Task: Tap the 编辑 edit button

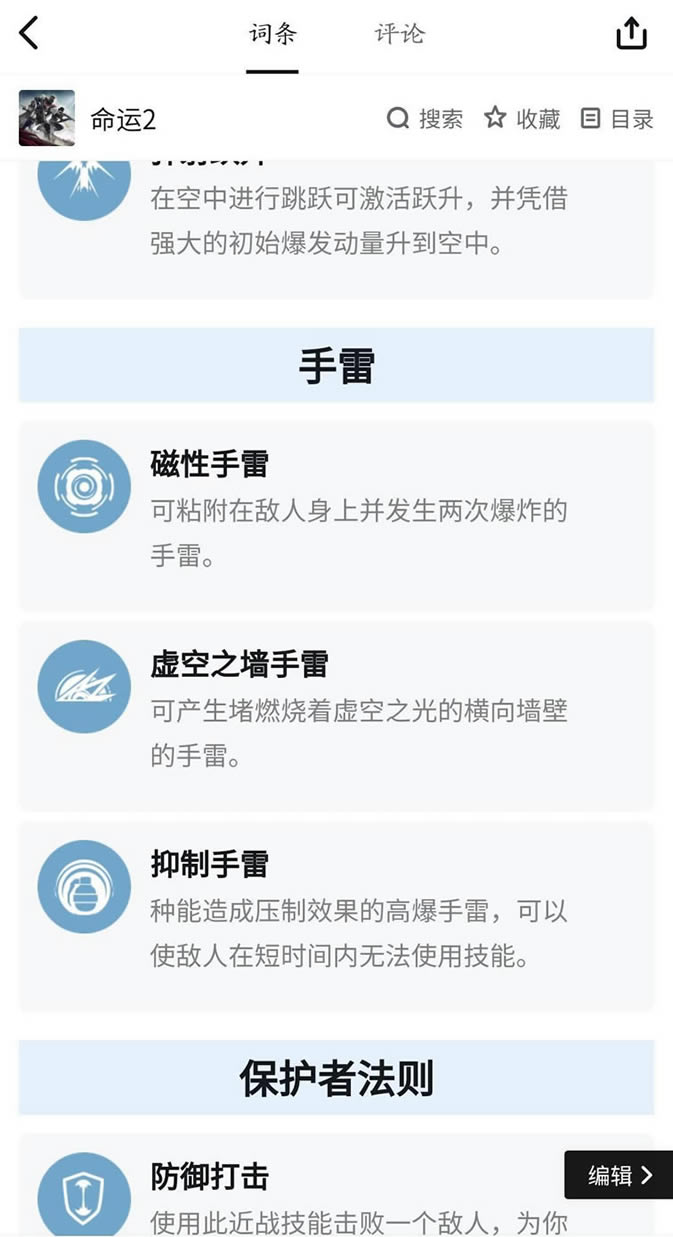Action: point(619,1175)
